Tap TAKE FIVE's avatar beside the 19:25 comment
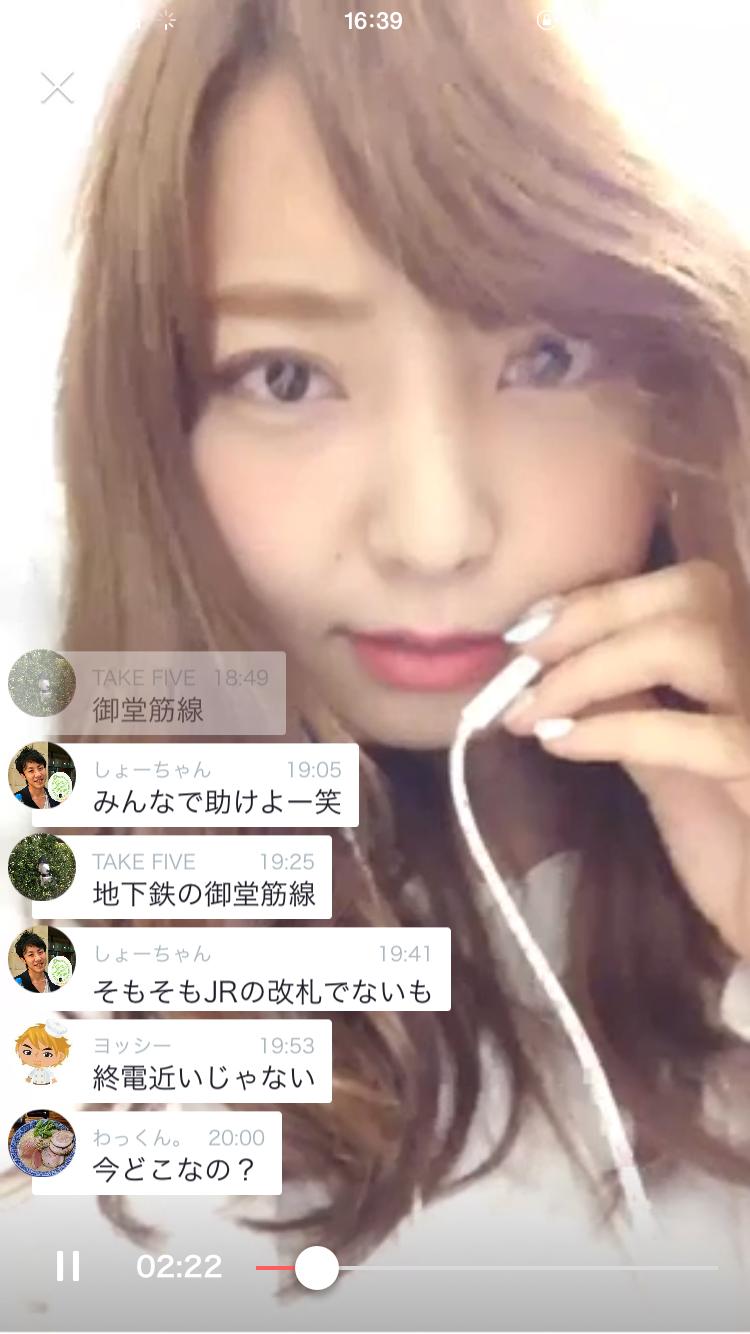 point(42,870)
